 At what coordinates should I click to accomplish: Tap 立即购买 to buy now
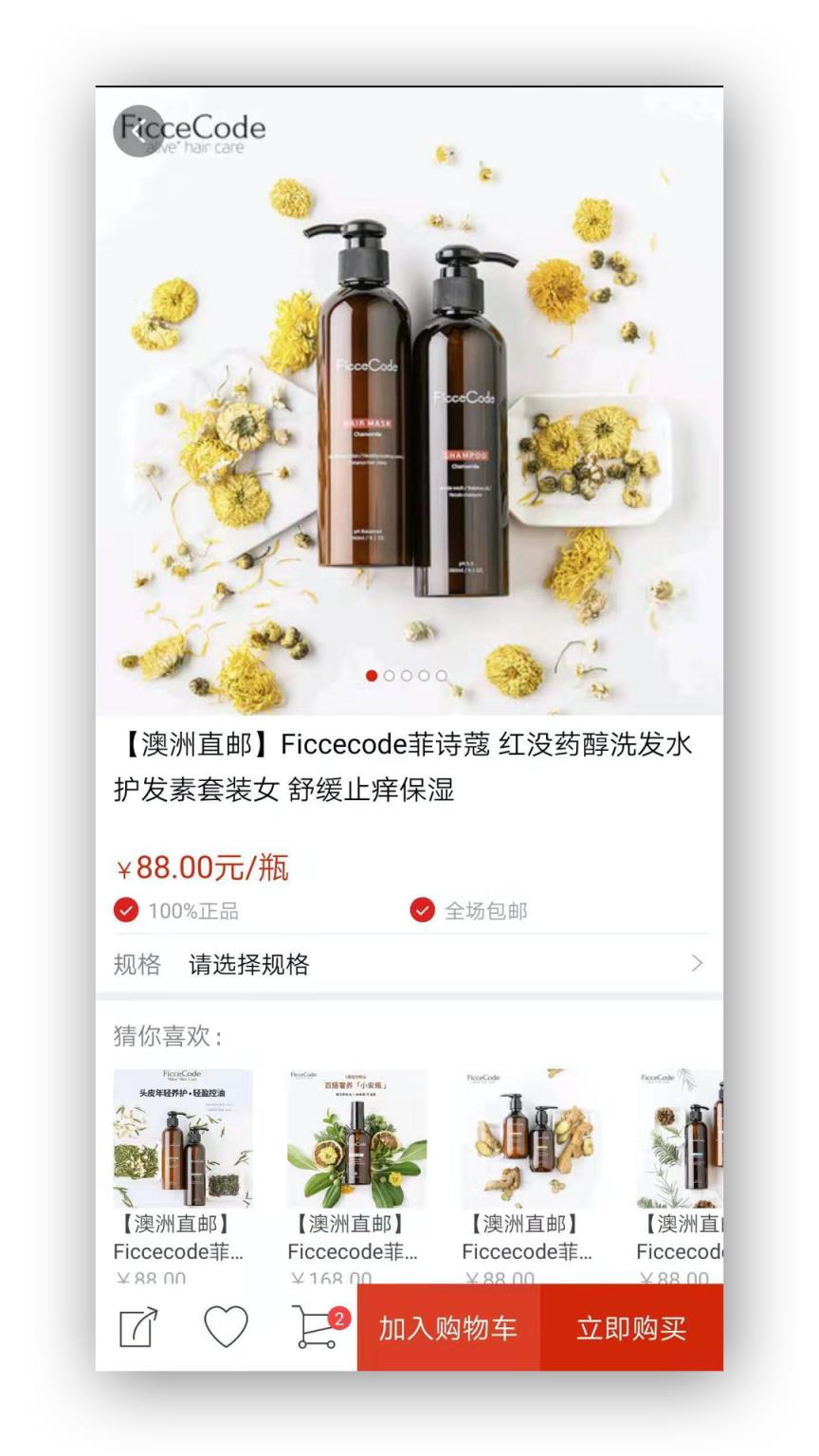coord(631,1328)
